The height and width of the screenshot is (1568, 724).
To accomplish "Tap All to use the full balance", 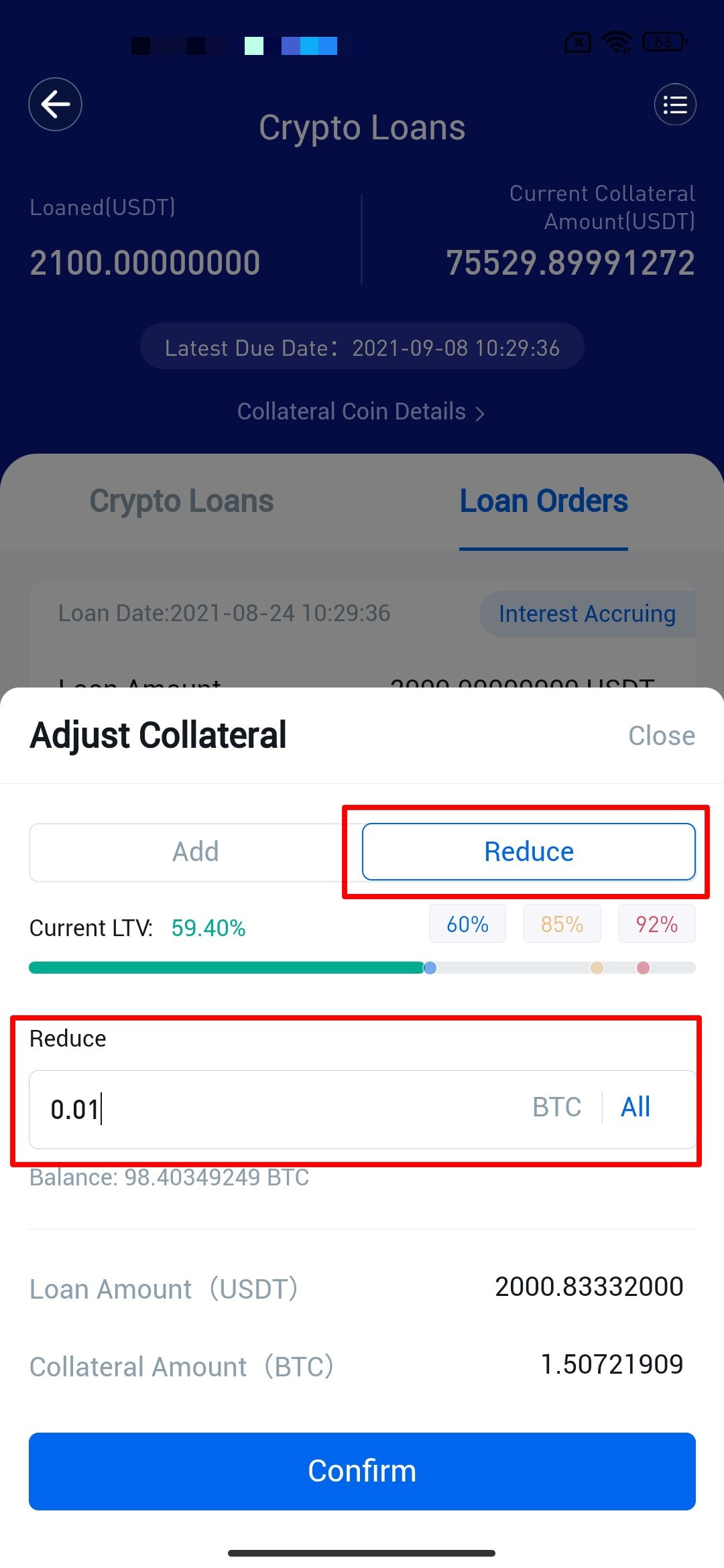I will 635,1108.
